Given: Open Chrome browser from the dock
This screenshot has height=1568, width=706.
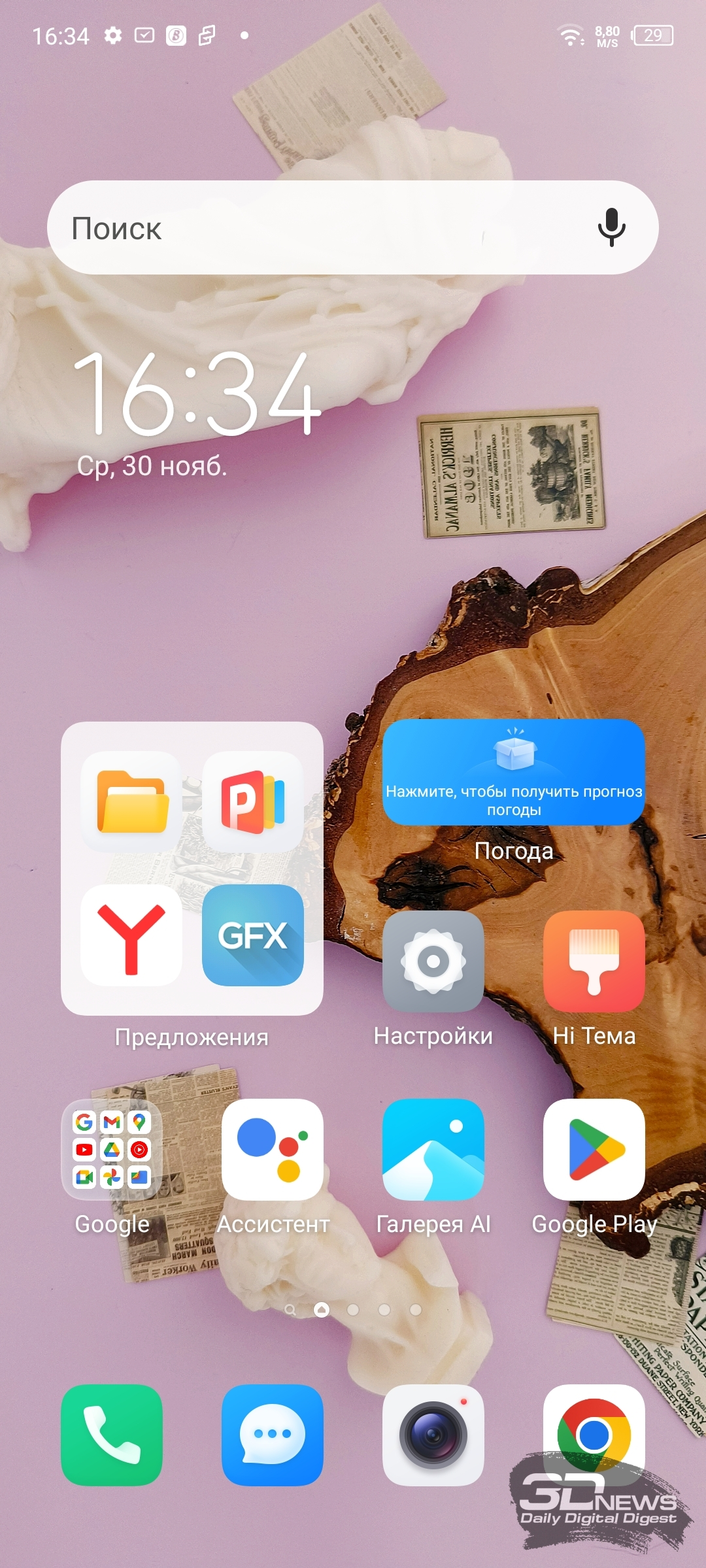Looking at the screenshot, I should click(594, 1435).
